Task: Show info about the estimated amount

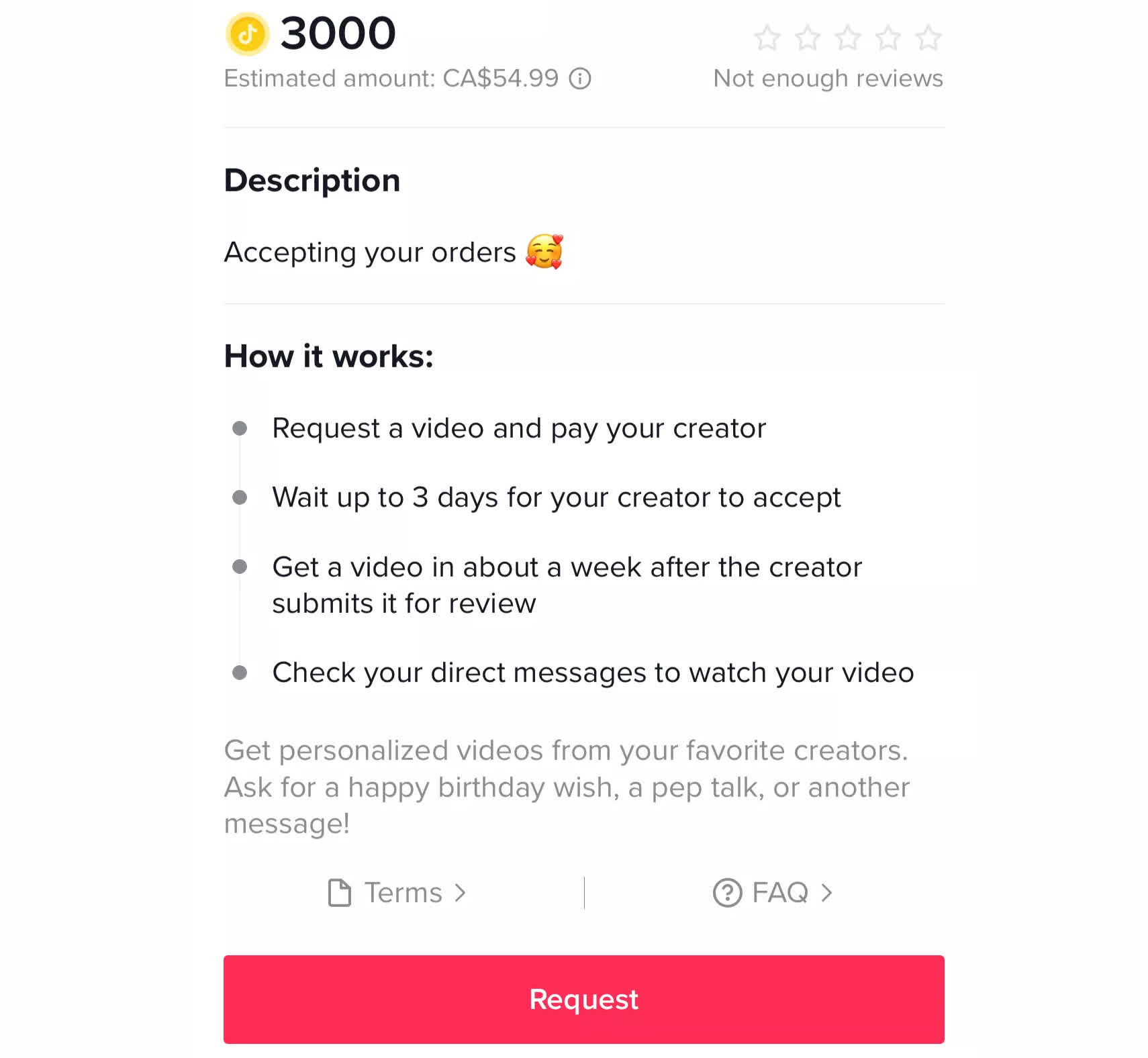Action: 579,79
